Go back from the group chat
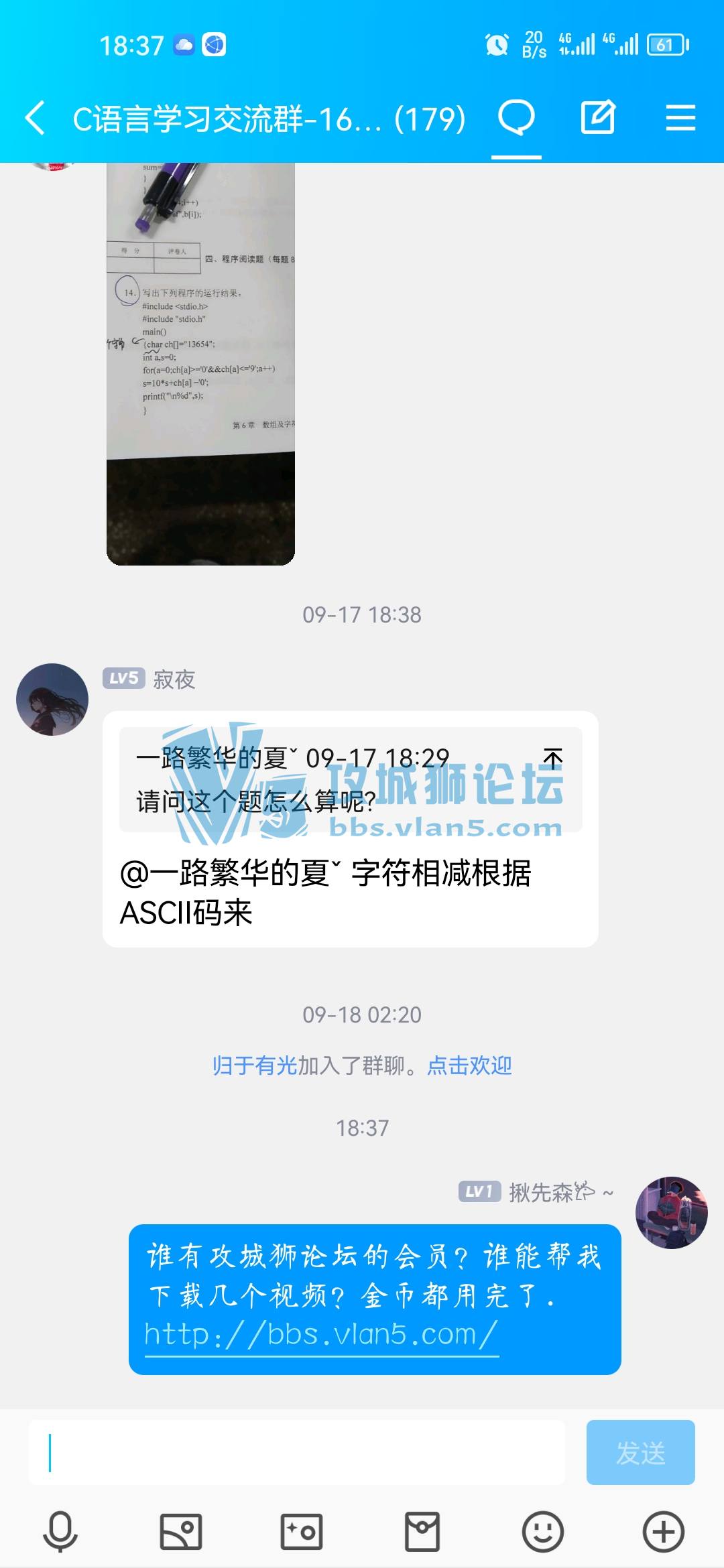The image size is (724, 1568). [x=36, y=118]
